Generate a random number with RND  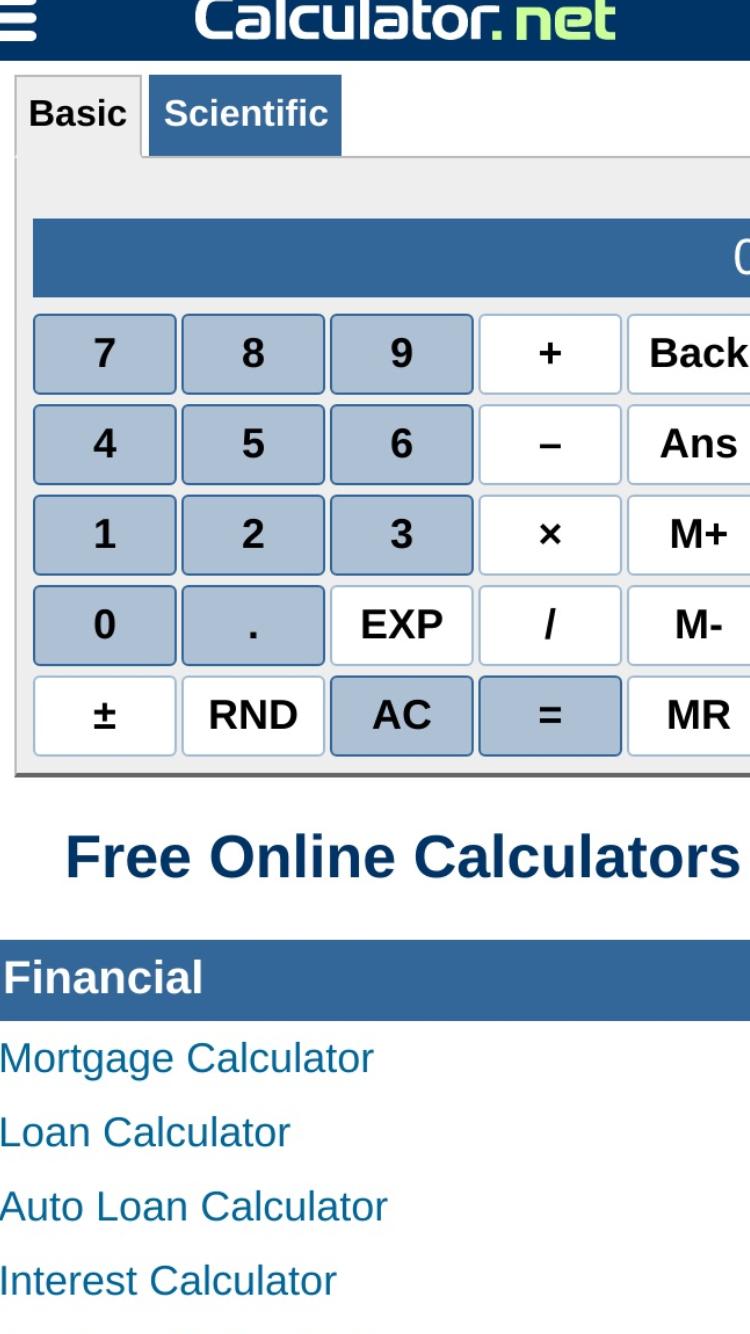253,716
